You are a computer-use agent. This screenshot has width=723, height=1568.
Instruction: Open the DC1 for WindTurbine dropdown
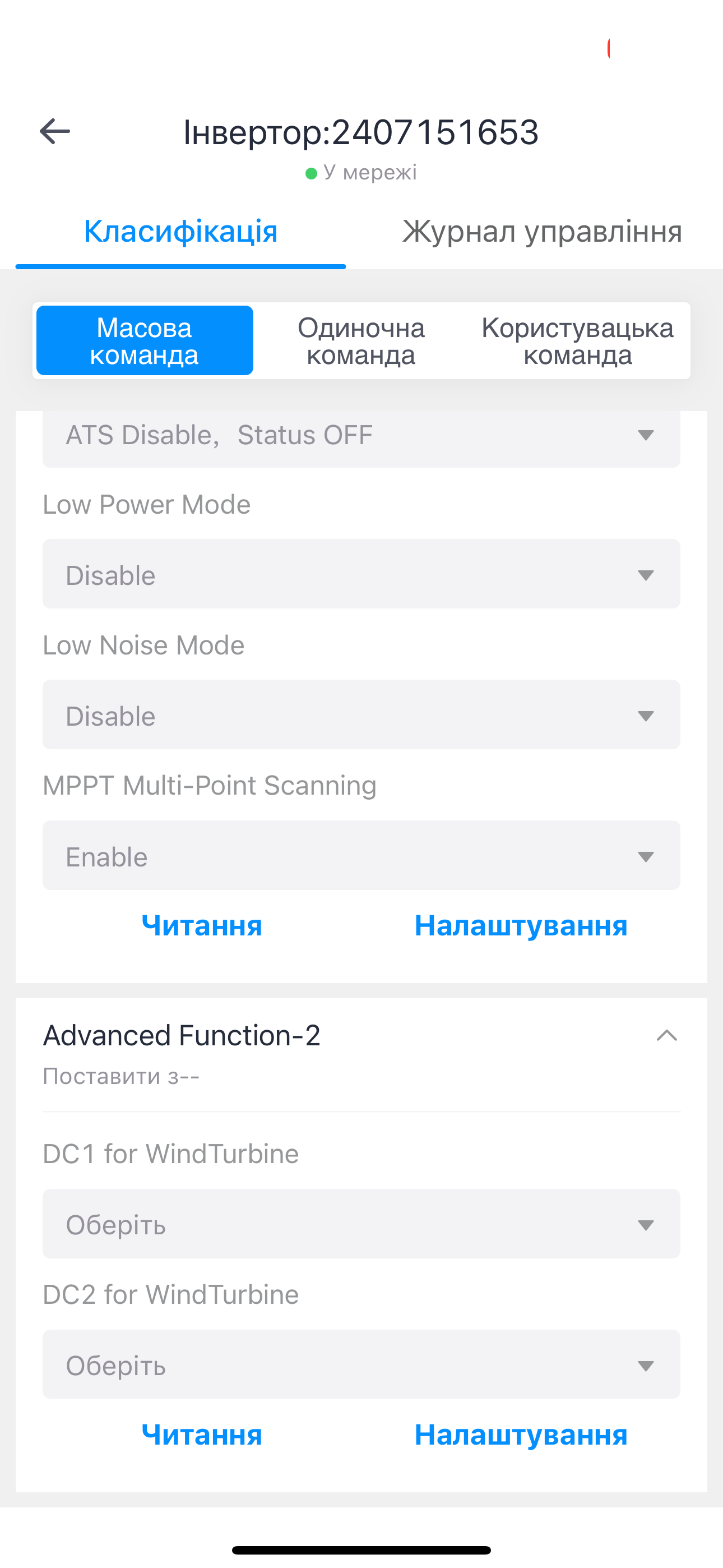click(361, 1224)
